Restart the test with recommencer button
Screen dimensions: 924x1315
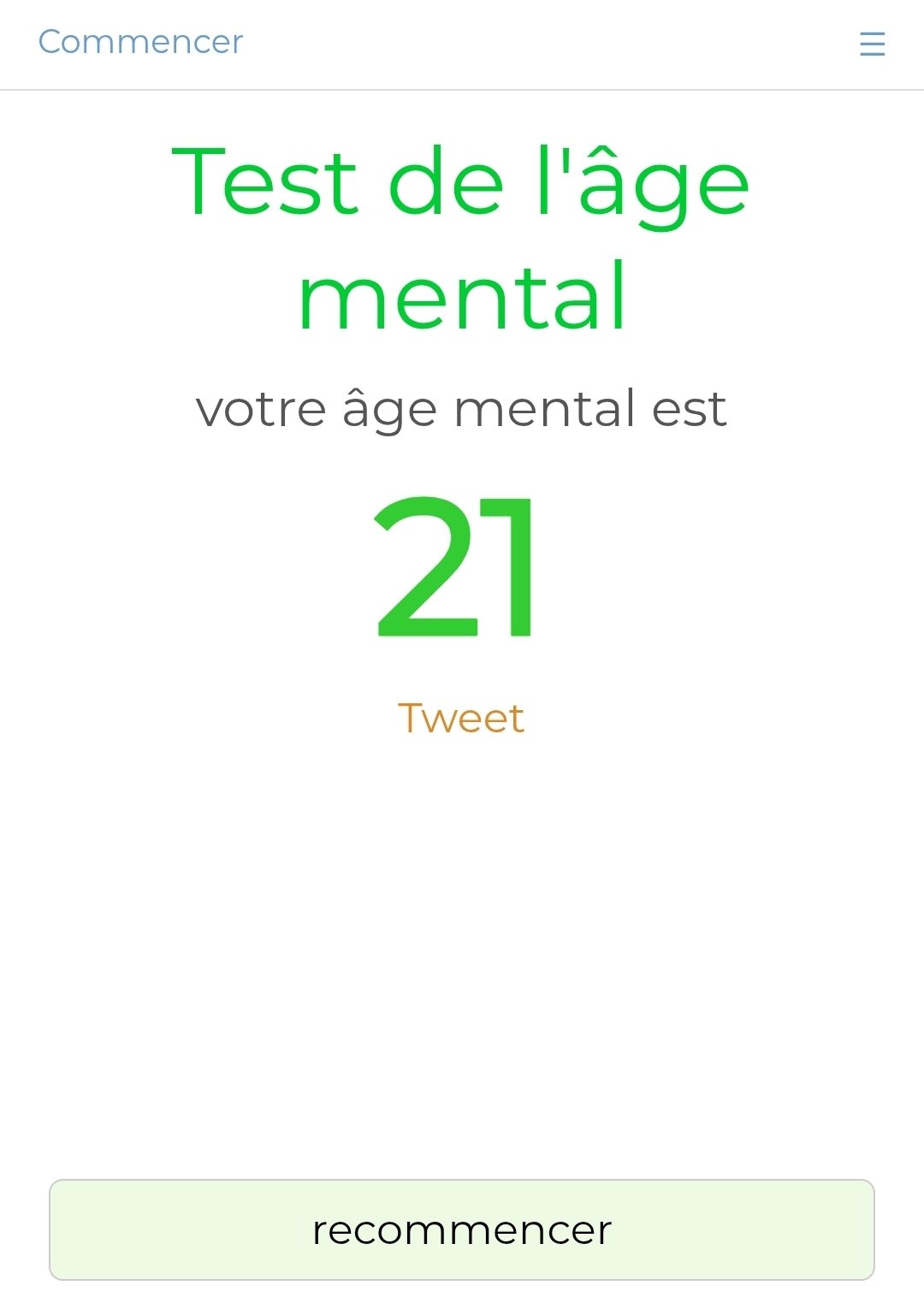pos(462,1229)
